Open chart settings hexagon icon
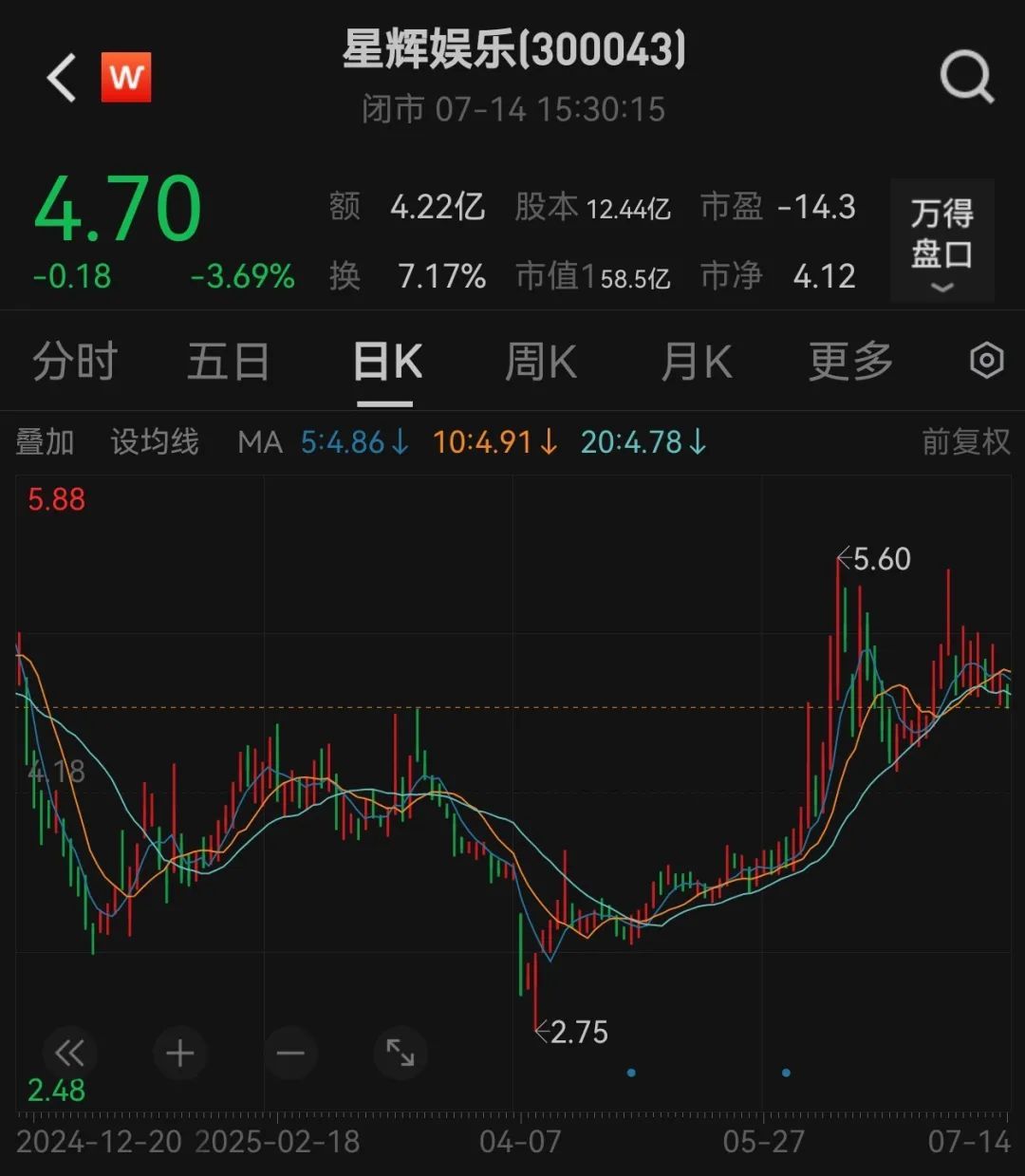The image size is (1025, 1176). pyautogui.click(x=986, y=361)
